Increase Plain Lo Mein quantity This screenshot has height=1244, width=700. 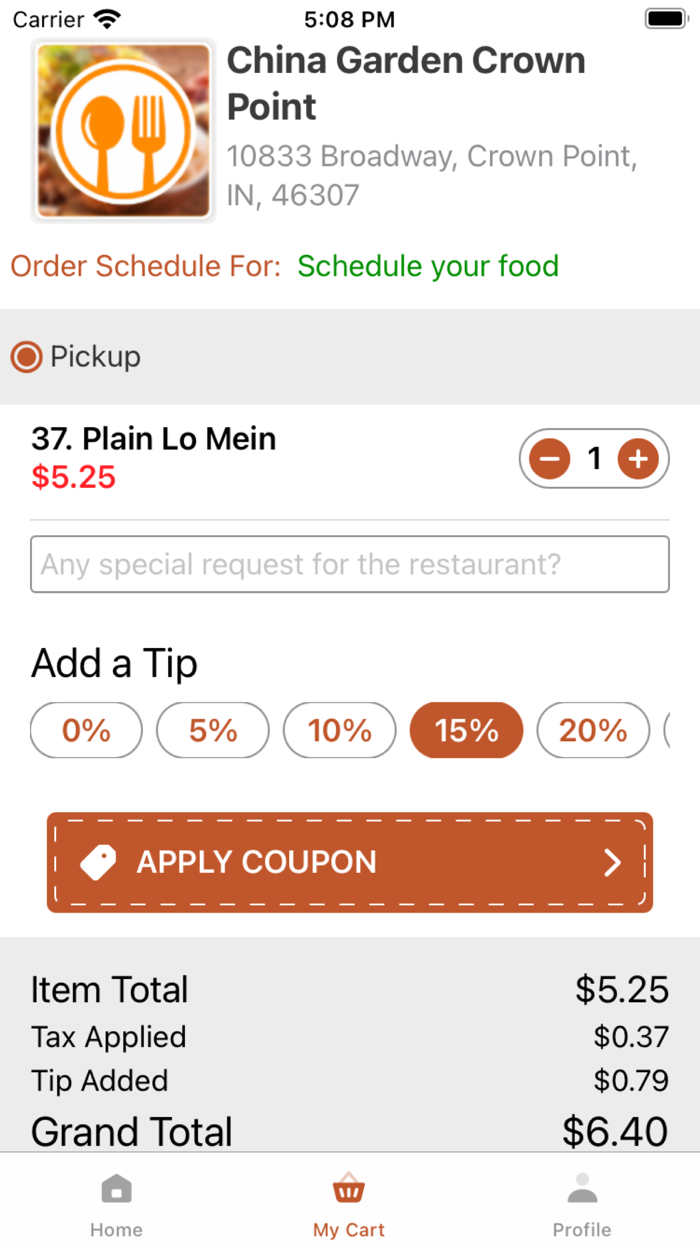click(x=638, y=459)
